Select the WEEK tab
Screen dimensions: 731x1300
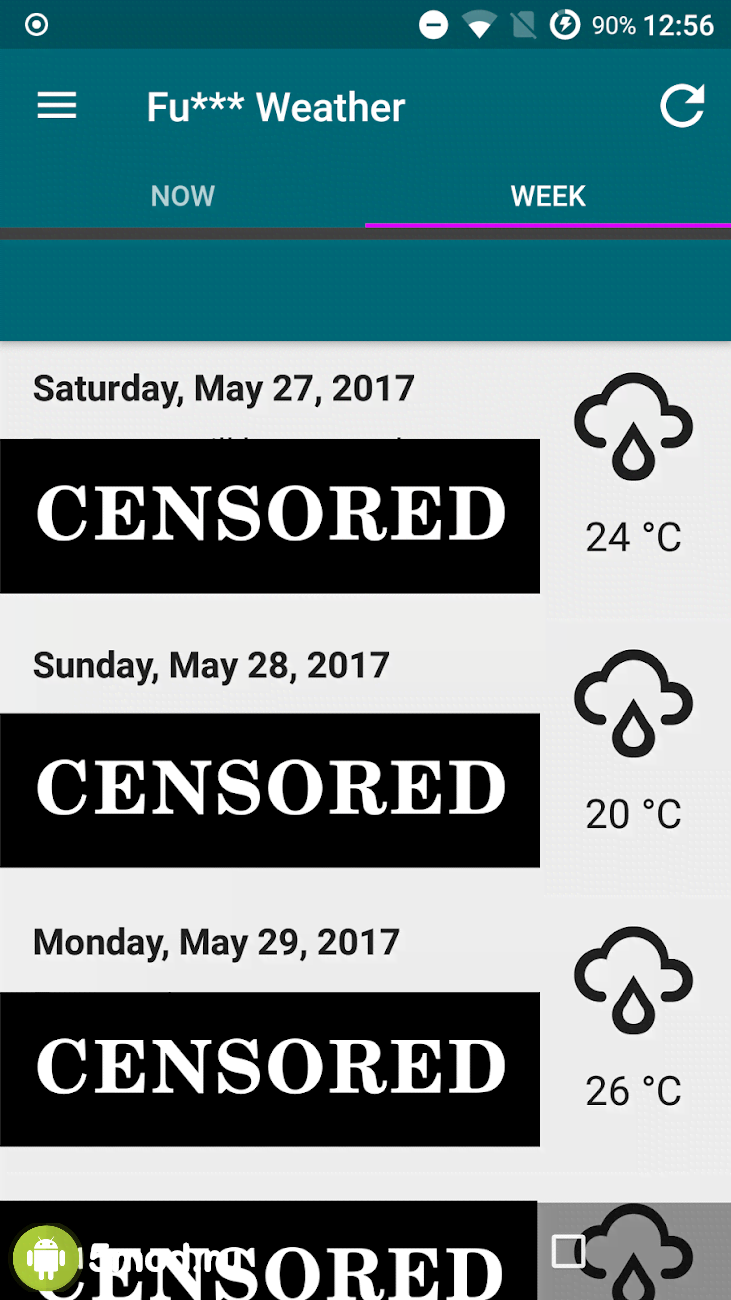pyautogui.click(x=548, y=196)
